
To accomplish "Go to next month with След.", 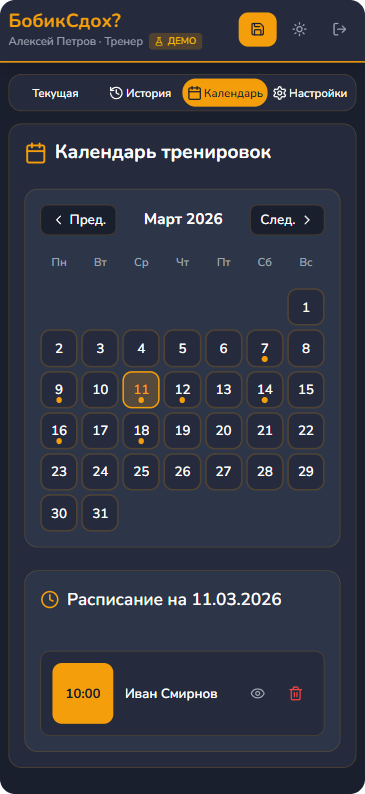I will tap(287, 220).
